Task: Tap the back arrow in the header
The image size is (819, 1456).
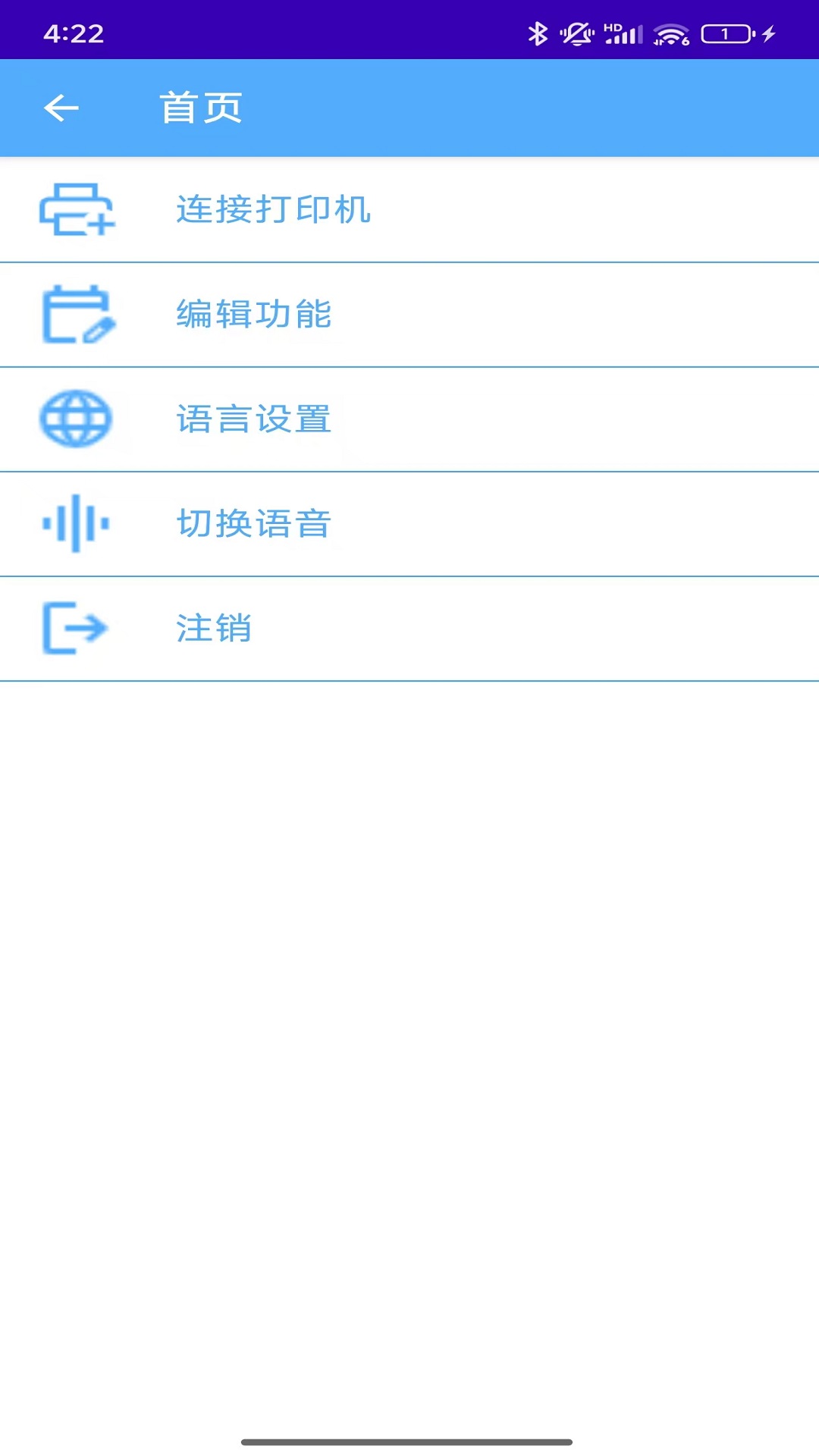Action: [x=61, y=107]
